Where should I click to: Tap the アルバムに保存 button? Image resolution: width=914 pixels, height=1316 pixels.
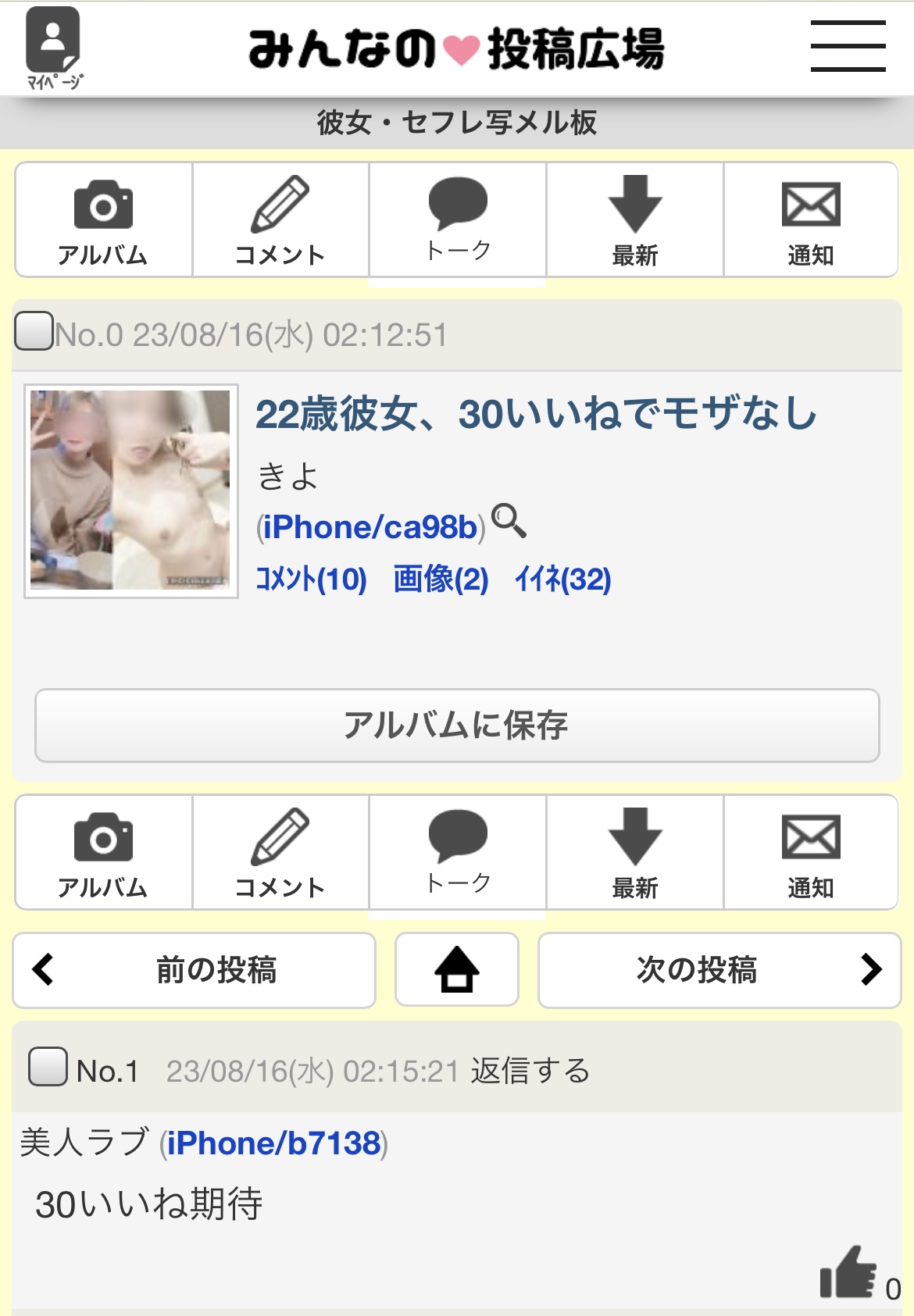click(x=457, y=726)
